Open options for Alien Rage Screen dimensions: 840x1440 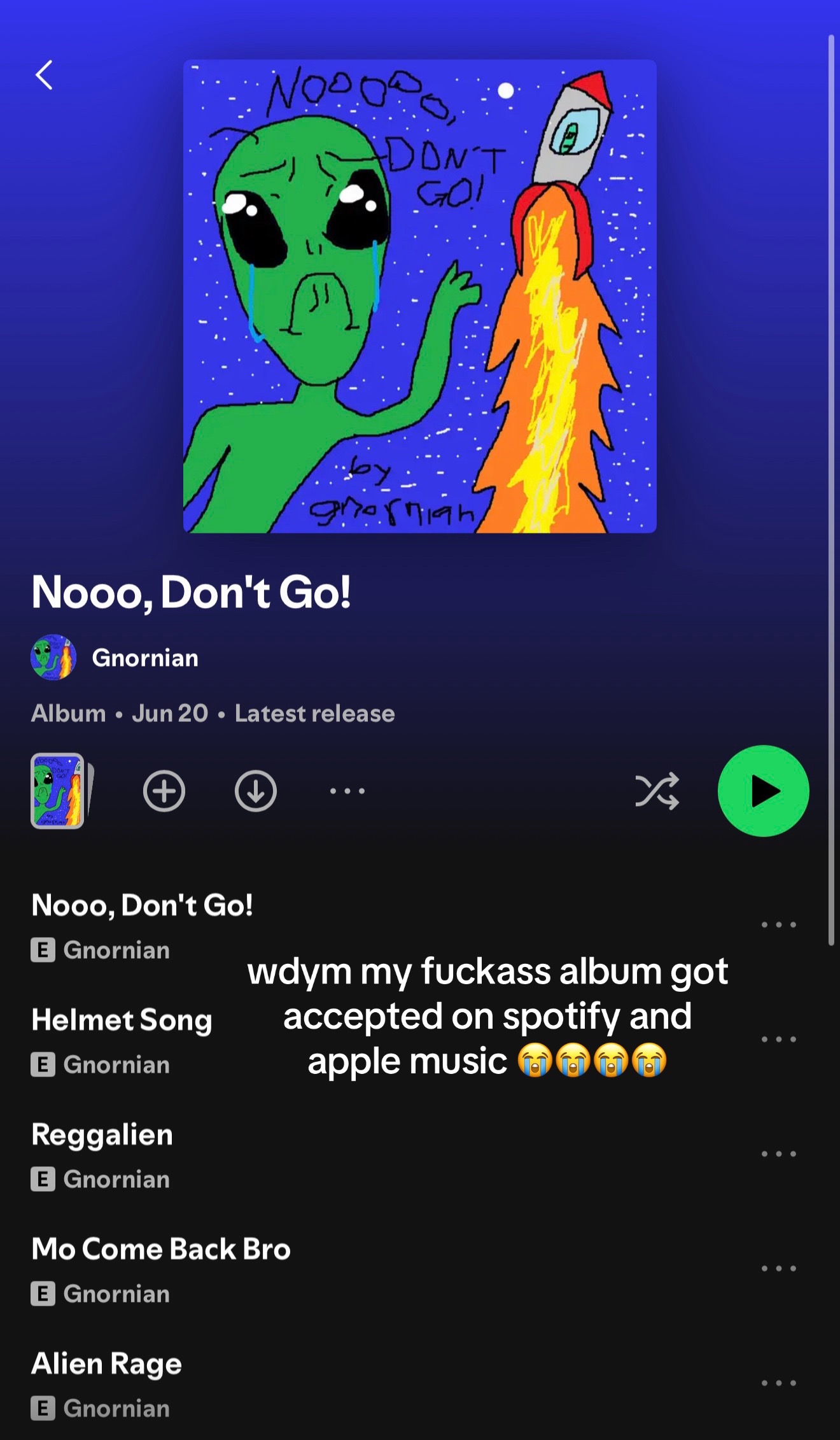779,1383
